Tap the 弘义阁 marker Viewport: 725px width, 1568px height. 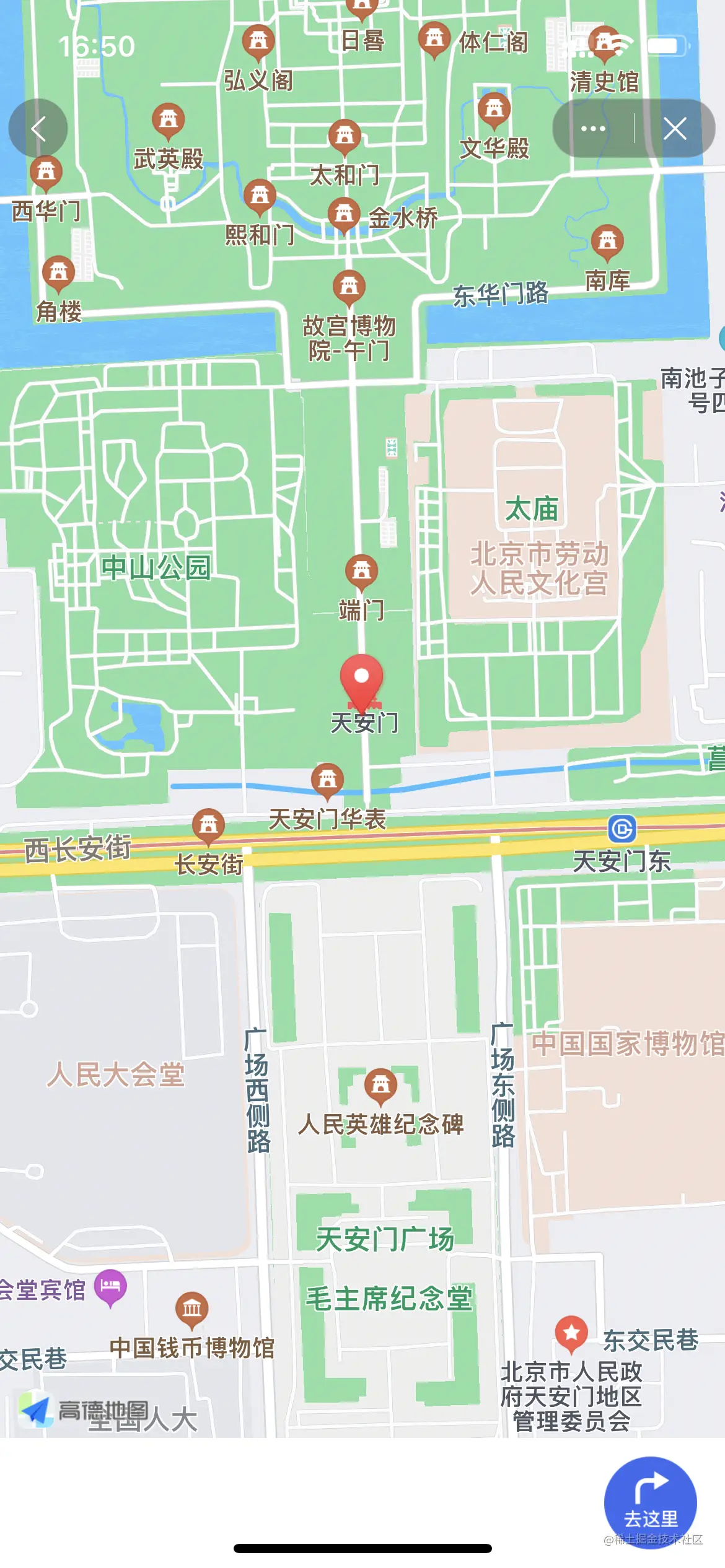point(258,41)
